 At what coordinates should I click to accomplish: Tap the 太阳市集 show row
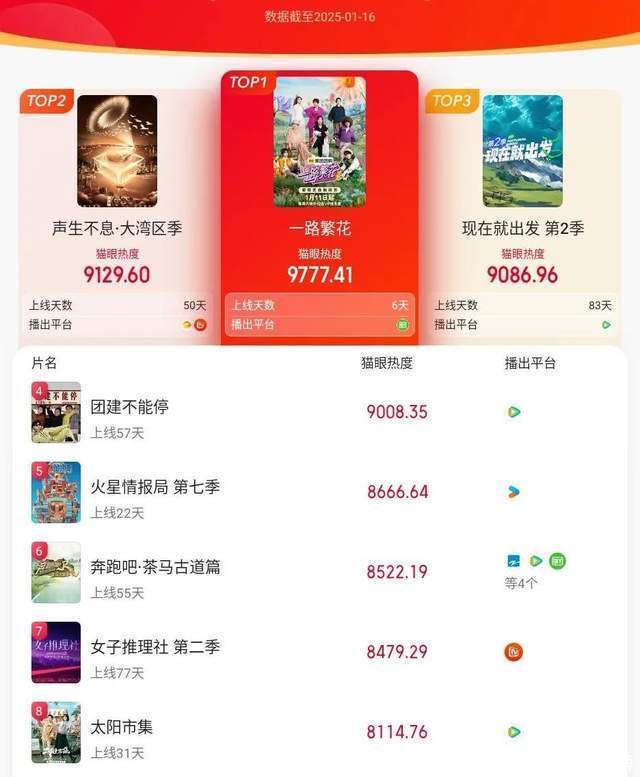click(x=122, y=728)
